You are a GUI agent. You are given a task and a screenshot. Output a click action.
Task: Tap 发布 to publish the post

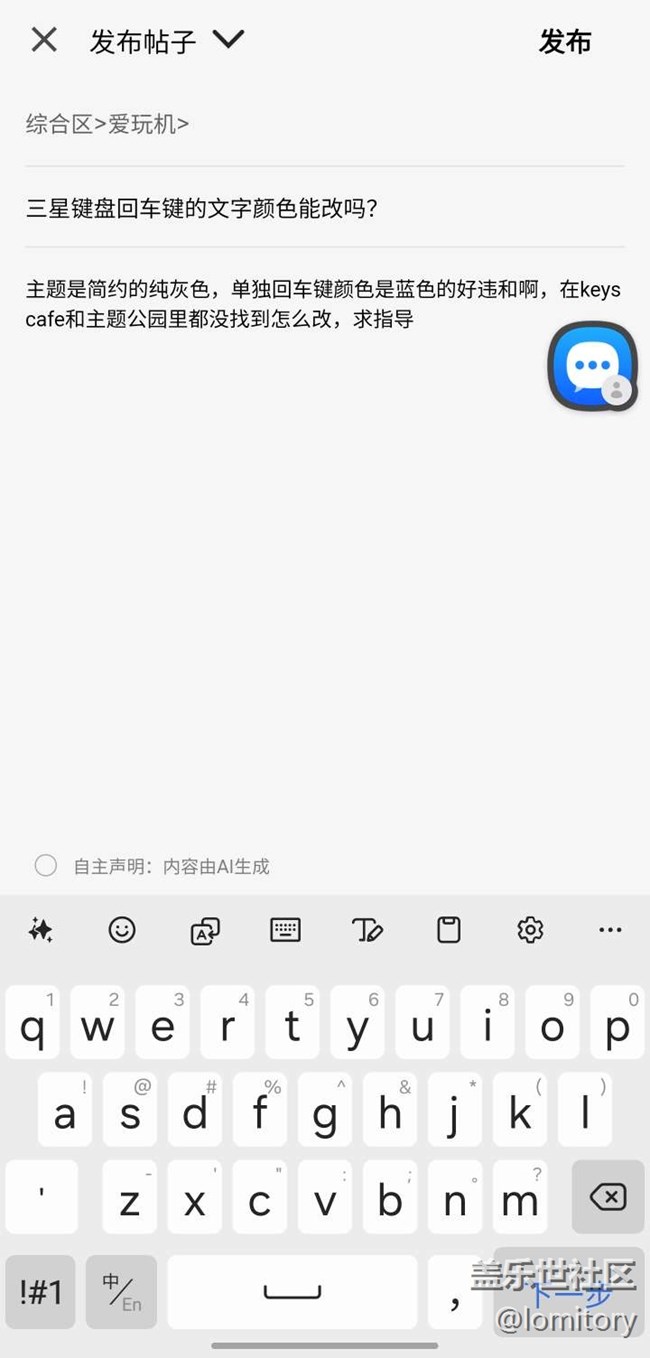(565, 41)
